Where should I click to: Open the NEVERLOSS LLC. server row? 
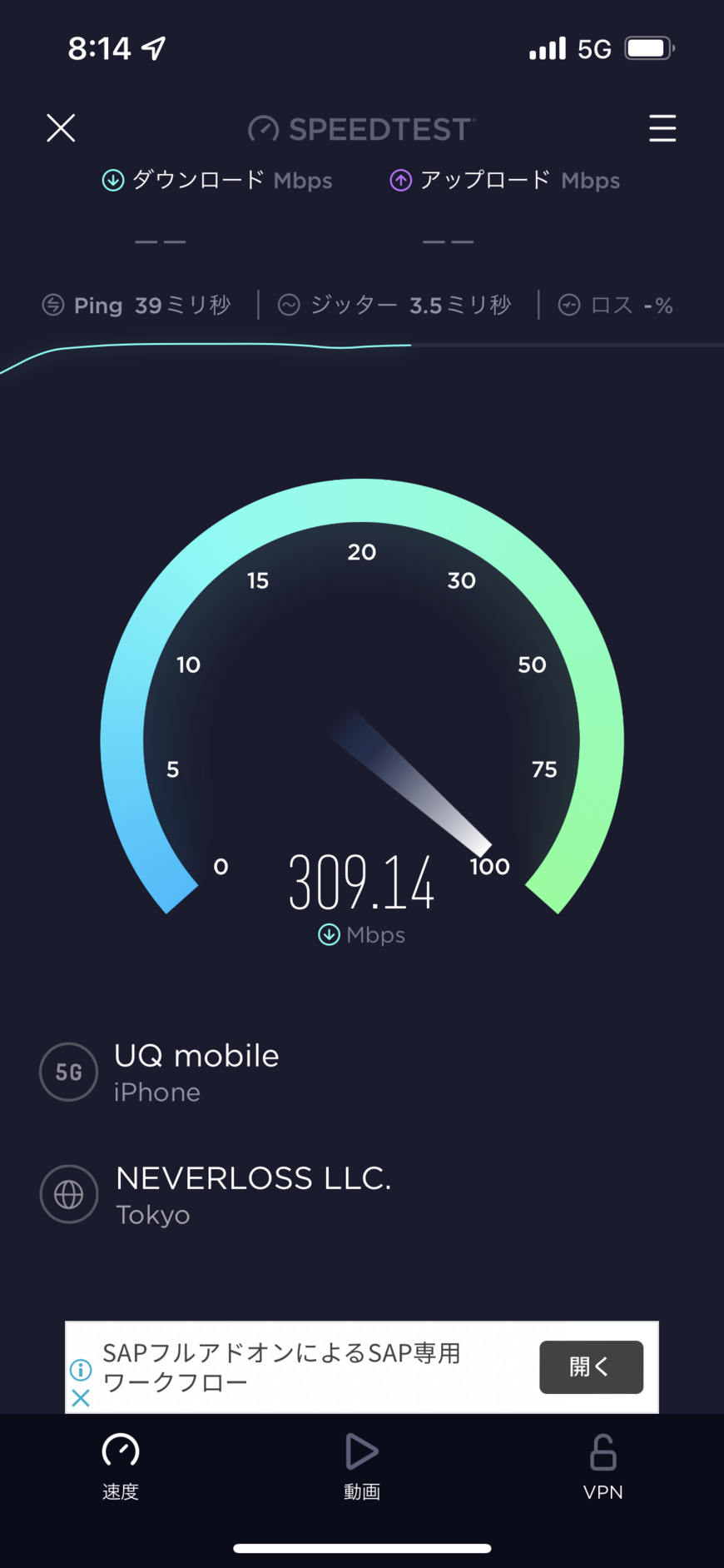(252, 1194)
